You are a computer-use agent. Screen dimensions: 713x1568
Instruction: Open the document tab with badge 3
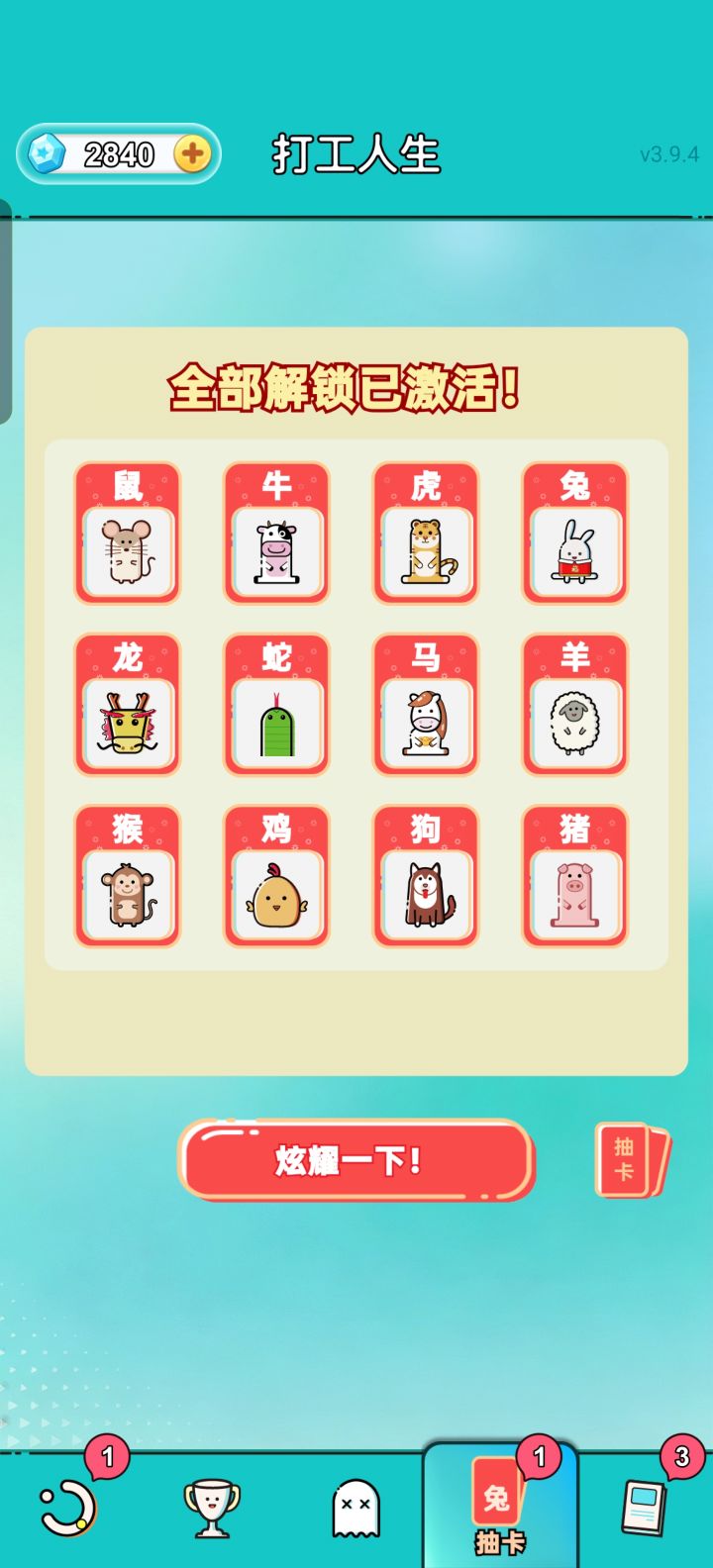point(644,1508)
